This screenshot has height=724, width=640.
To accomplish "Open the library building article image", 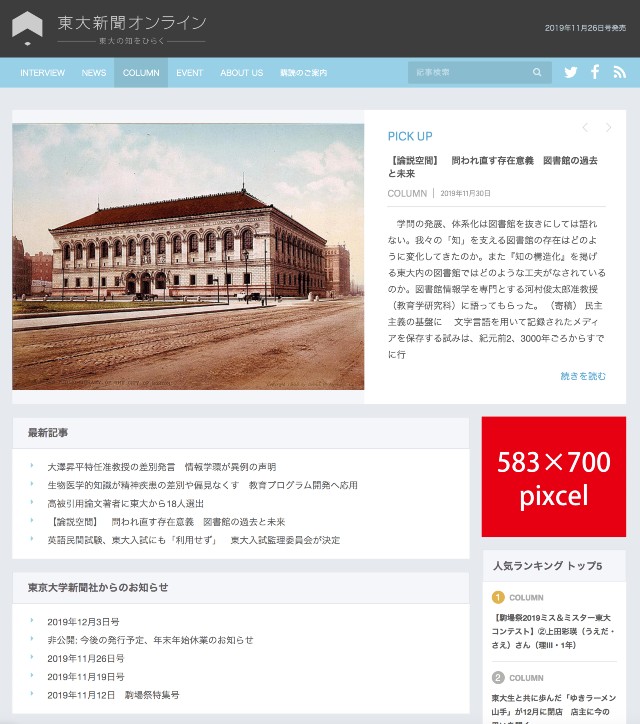I will tap(188, 256).
